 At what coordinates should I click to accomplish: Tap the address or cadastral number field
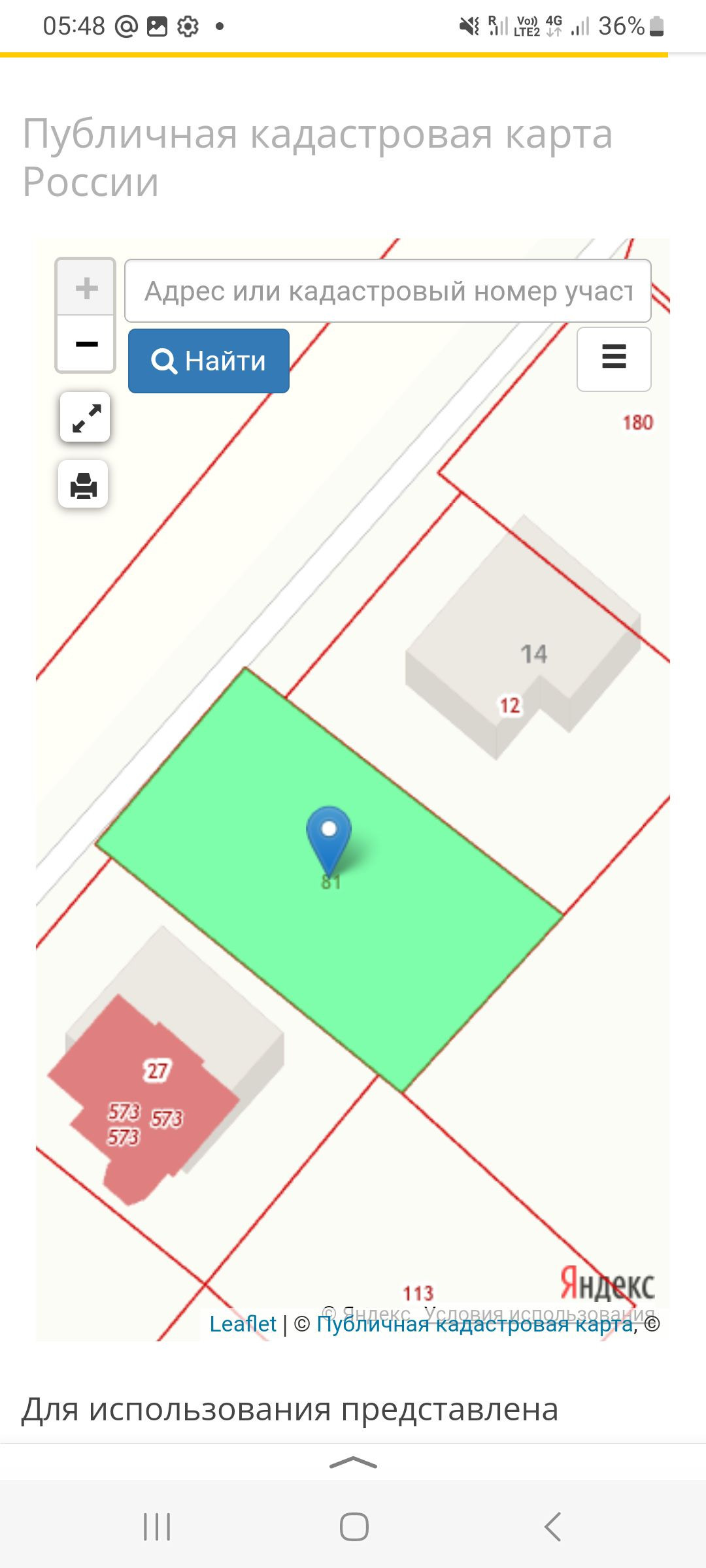388,291
